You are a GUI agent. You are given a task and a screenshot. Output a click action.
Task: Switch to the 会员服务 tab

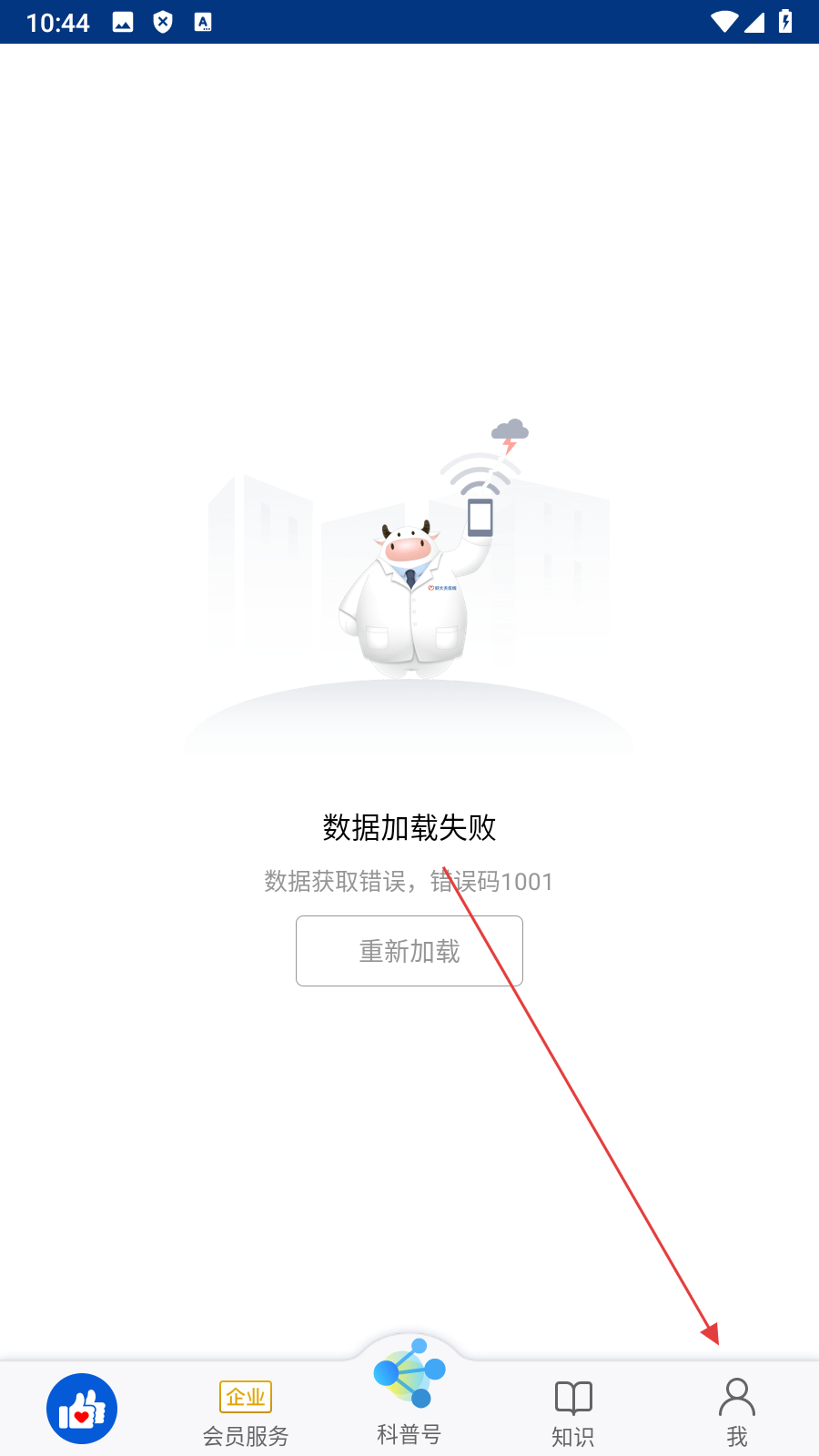click(246, 1412)
